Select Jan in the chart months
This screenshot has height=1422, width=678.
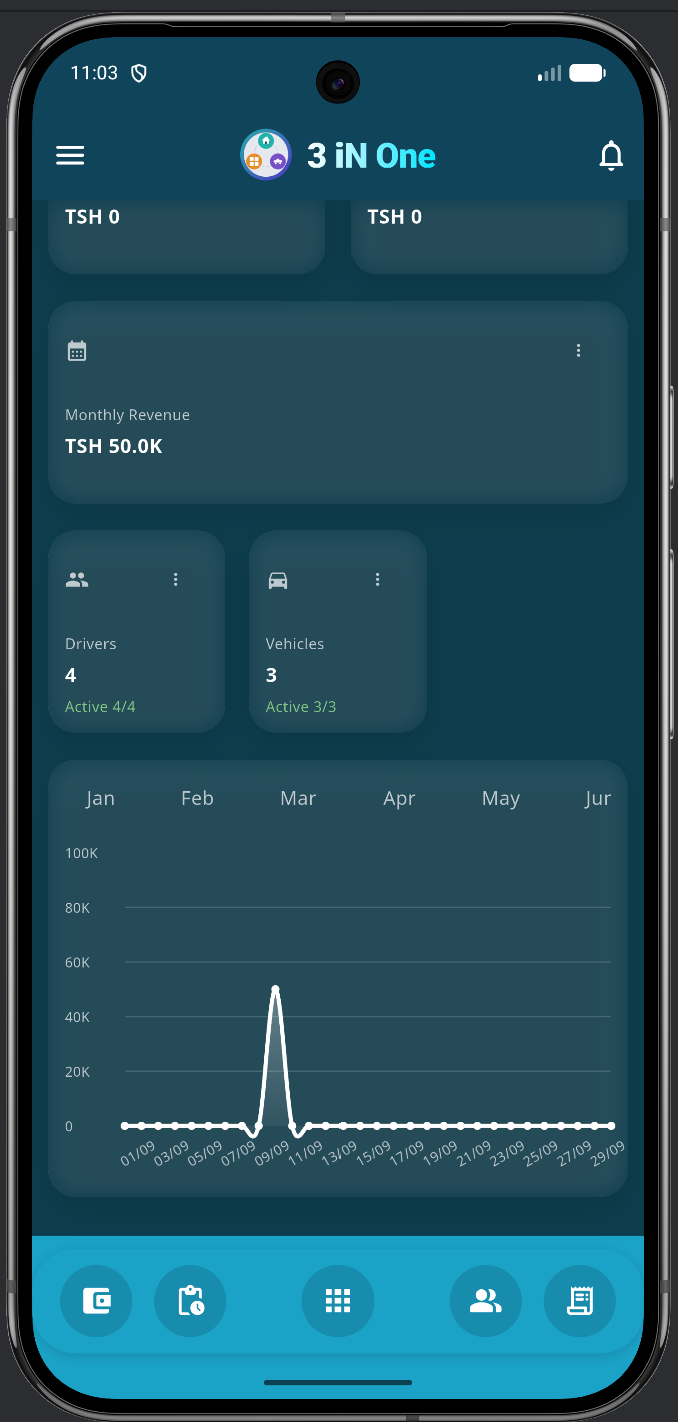(100, 798)
